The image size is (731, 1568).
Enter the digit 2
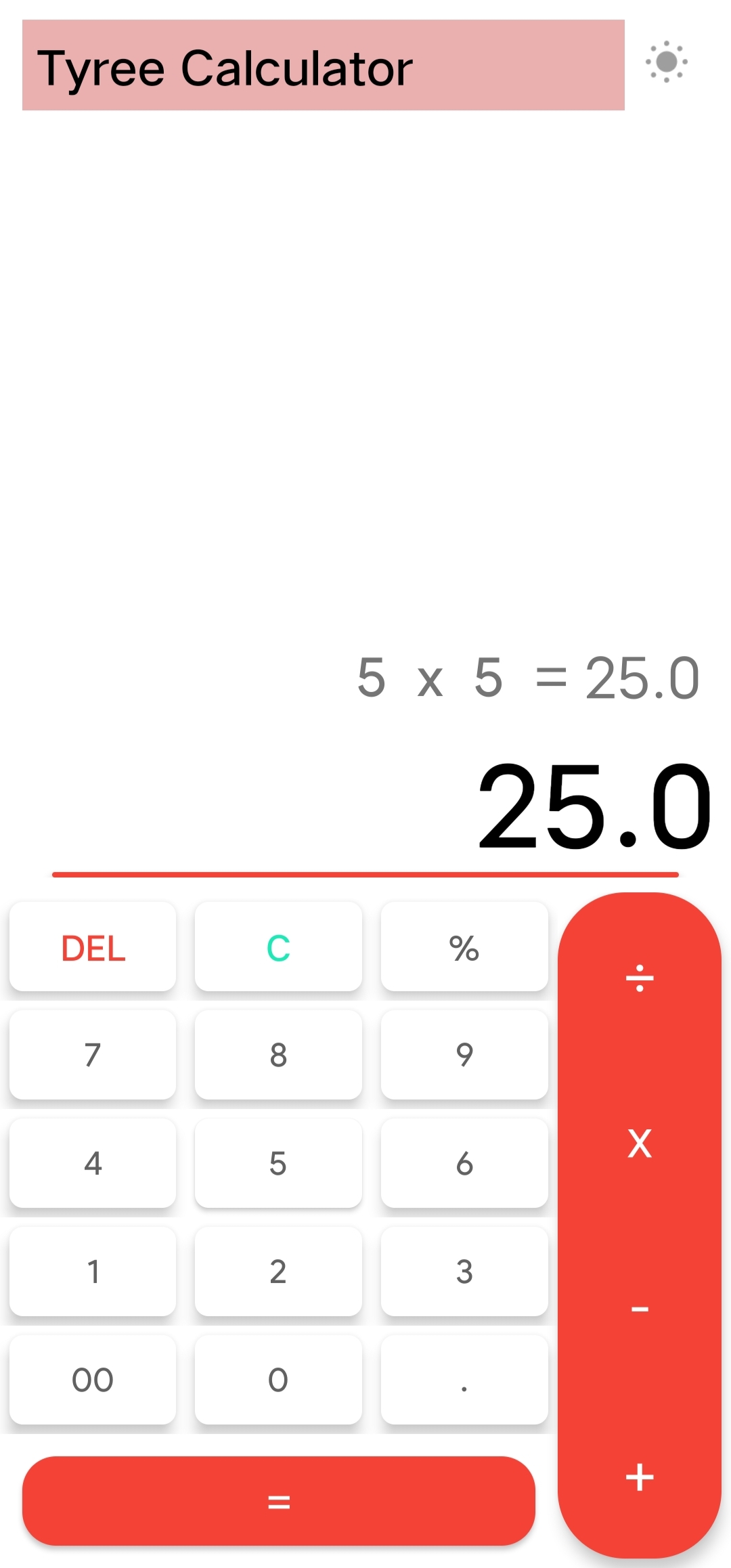click(278, 1271)
